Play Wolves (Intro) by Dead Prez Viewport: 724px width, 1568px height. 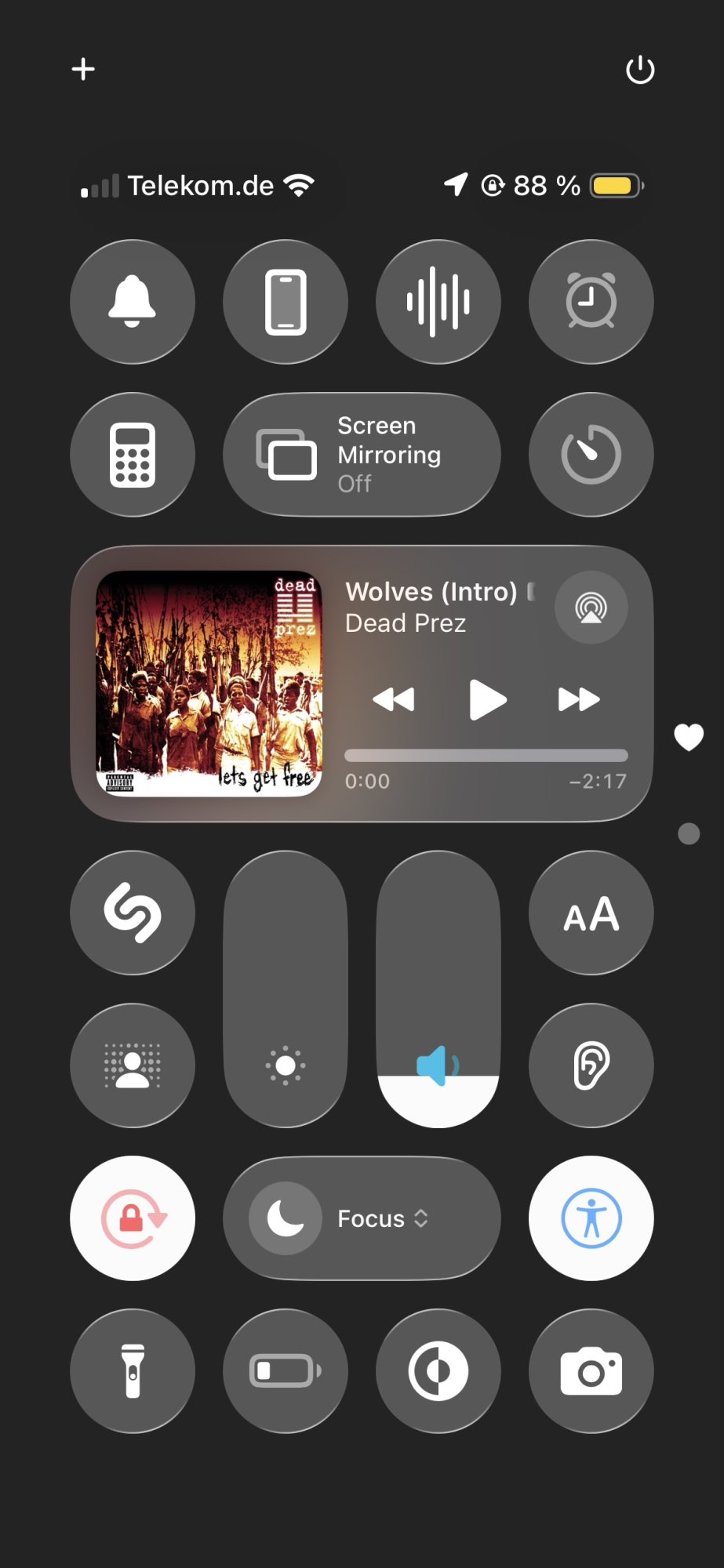click(487, 699)
